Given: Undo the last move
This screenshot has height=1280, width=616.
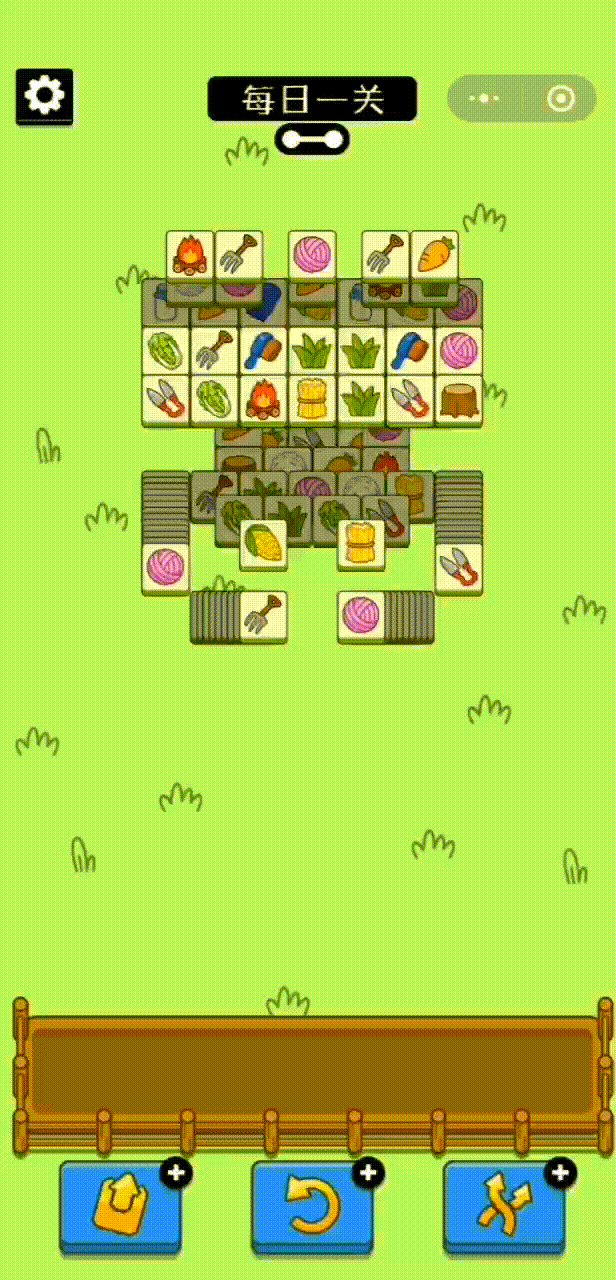Looking at the screenshot, I should tap(312, 1204).
